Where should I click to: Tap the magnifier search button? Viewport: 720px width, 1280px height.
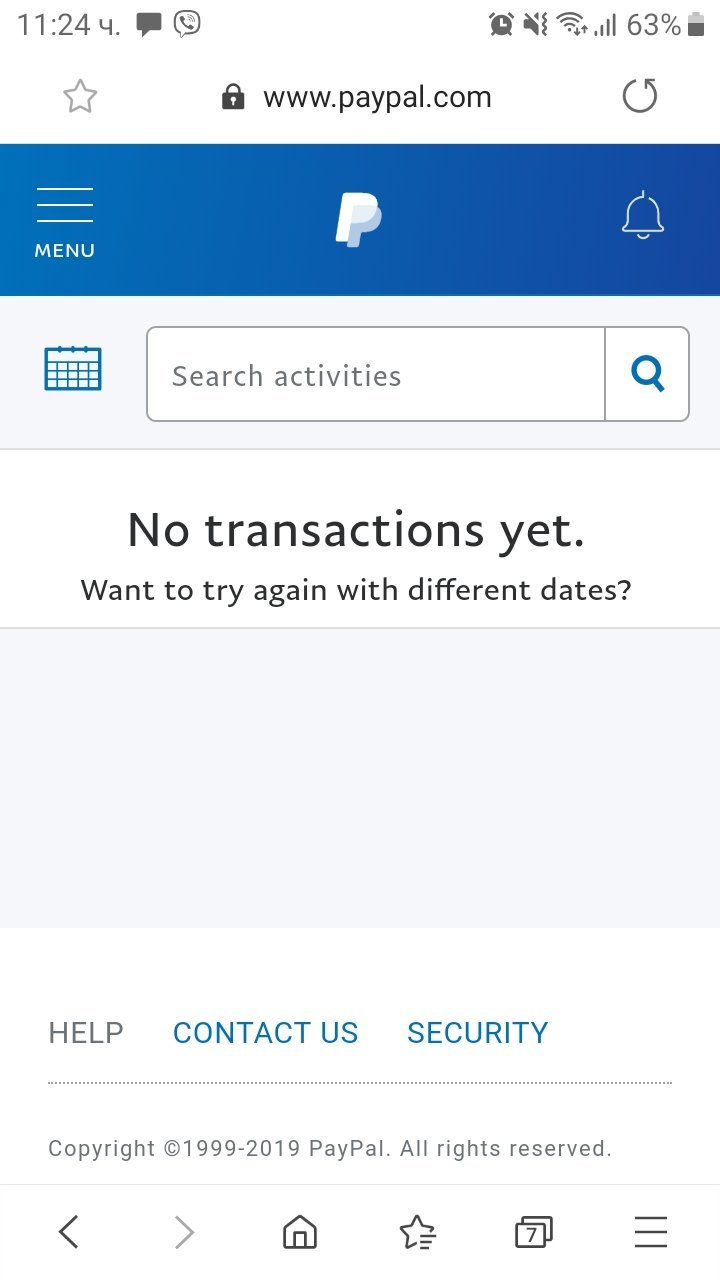[x=647, y=375]
